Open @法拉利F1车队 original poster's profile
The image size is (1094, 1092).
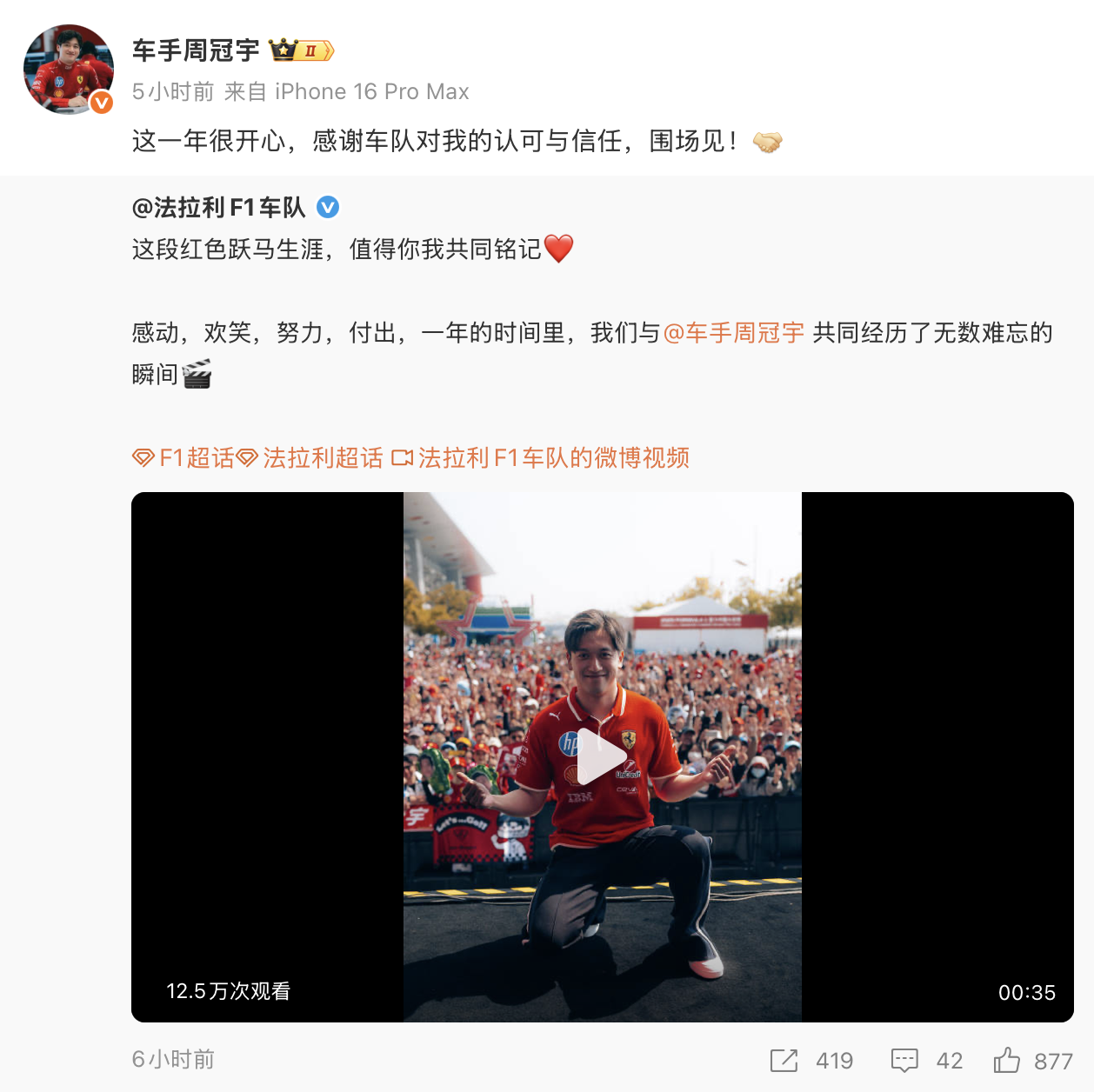[218, 207]
